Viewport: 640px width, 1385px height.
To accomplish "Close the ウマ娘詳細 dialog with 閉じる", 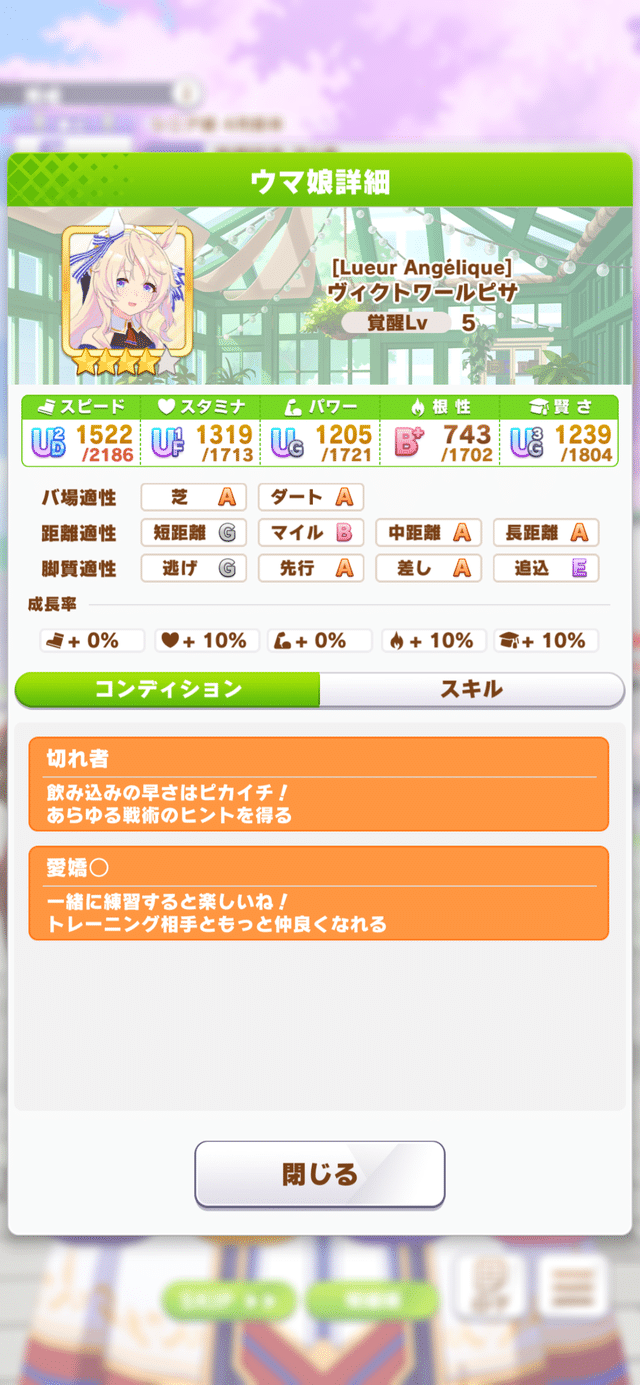I will pos(319,1174).
